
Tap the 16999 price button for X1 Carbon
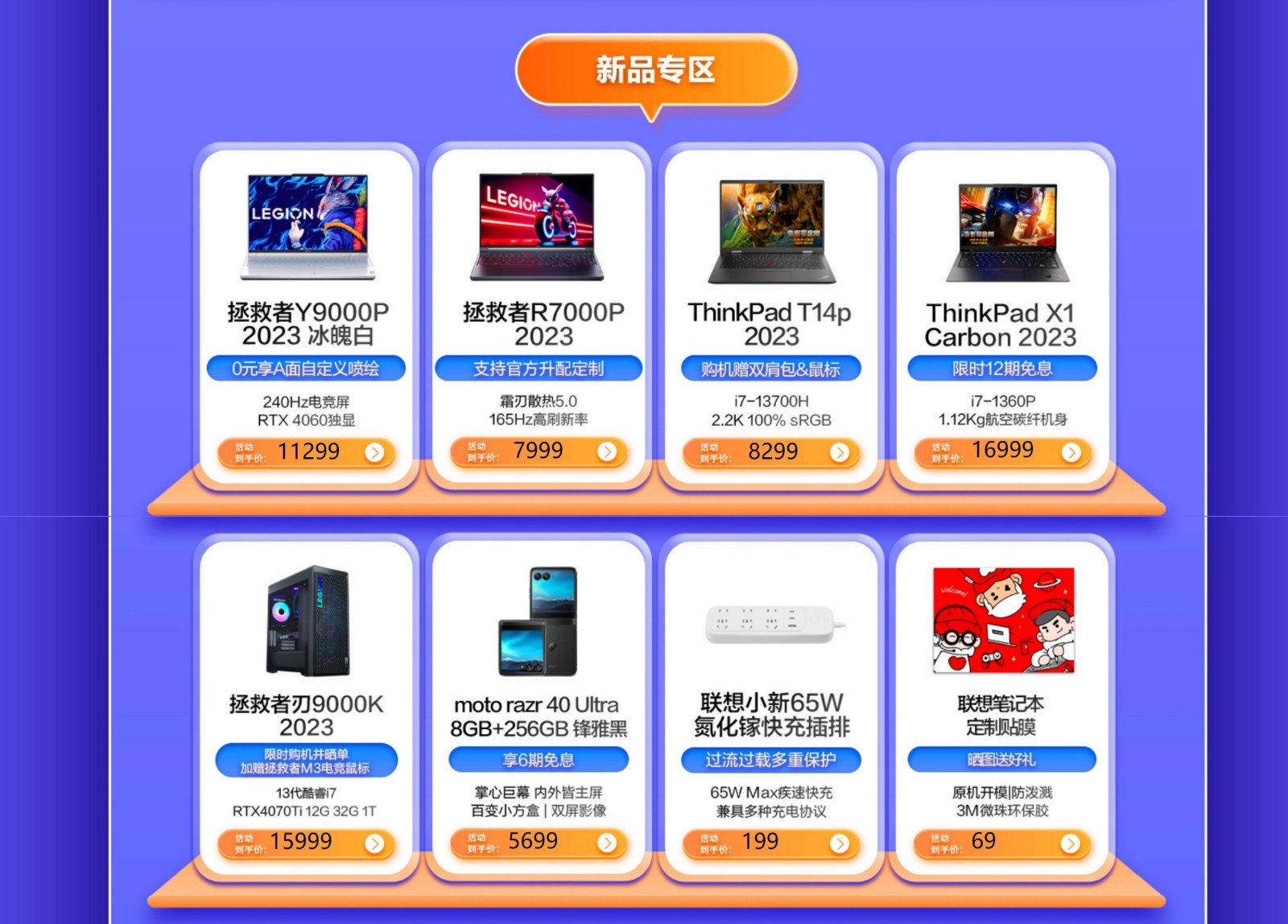pos(1002,452)
